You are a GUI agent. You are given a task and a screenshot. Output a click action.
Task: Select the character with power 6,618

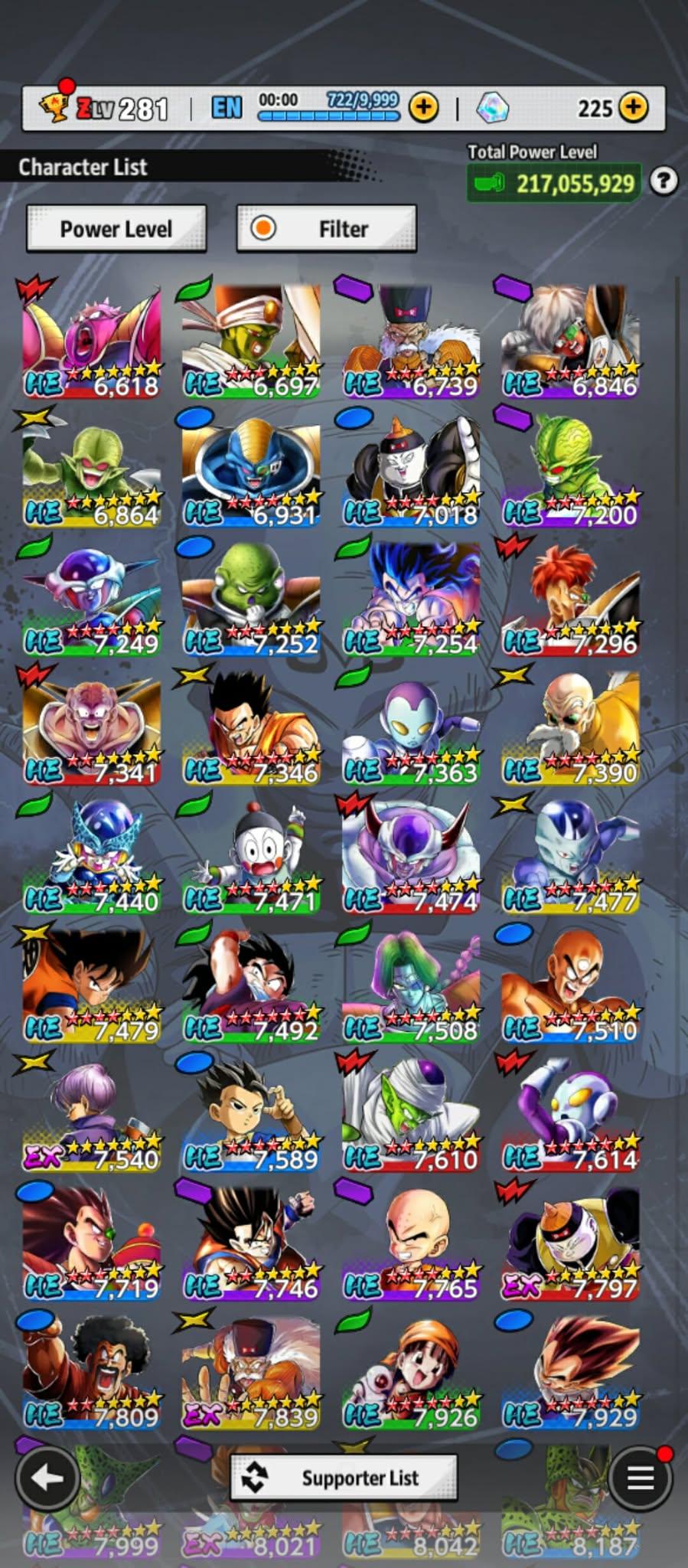pyautogui.click(x=92, y=341)
